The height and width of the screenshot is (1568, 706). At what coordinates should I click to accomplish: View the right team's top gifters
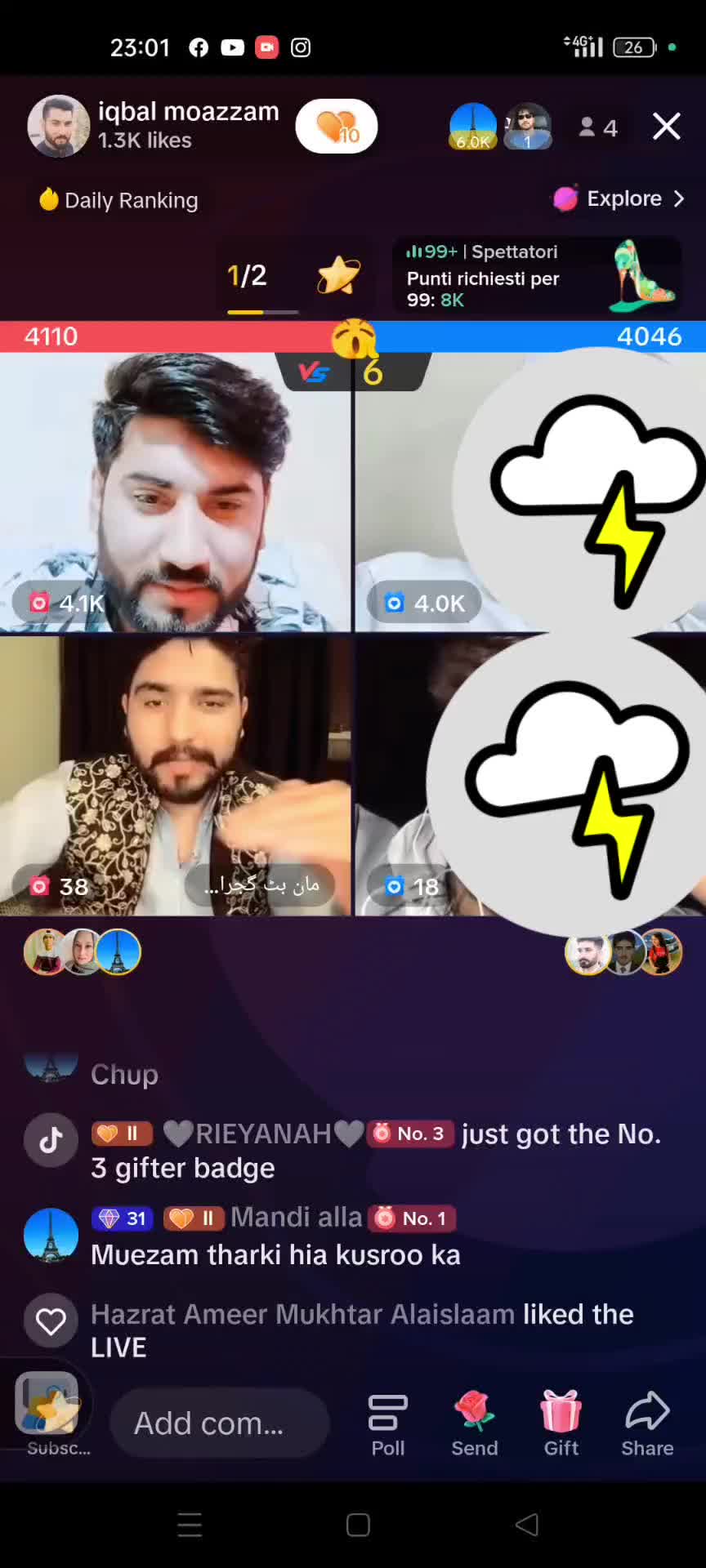click(x=623, y=952)
